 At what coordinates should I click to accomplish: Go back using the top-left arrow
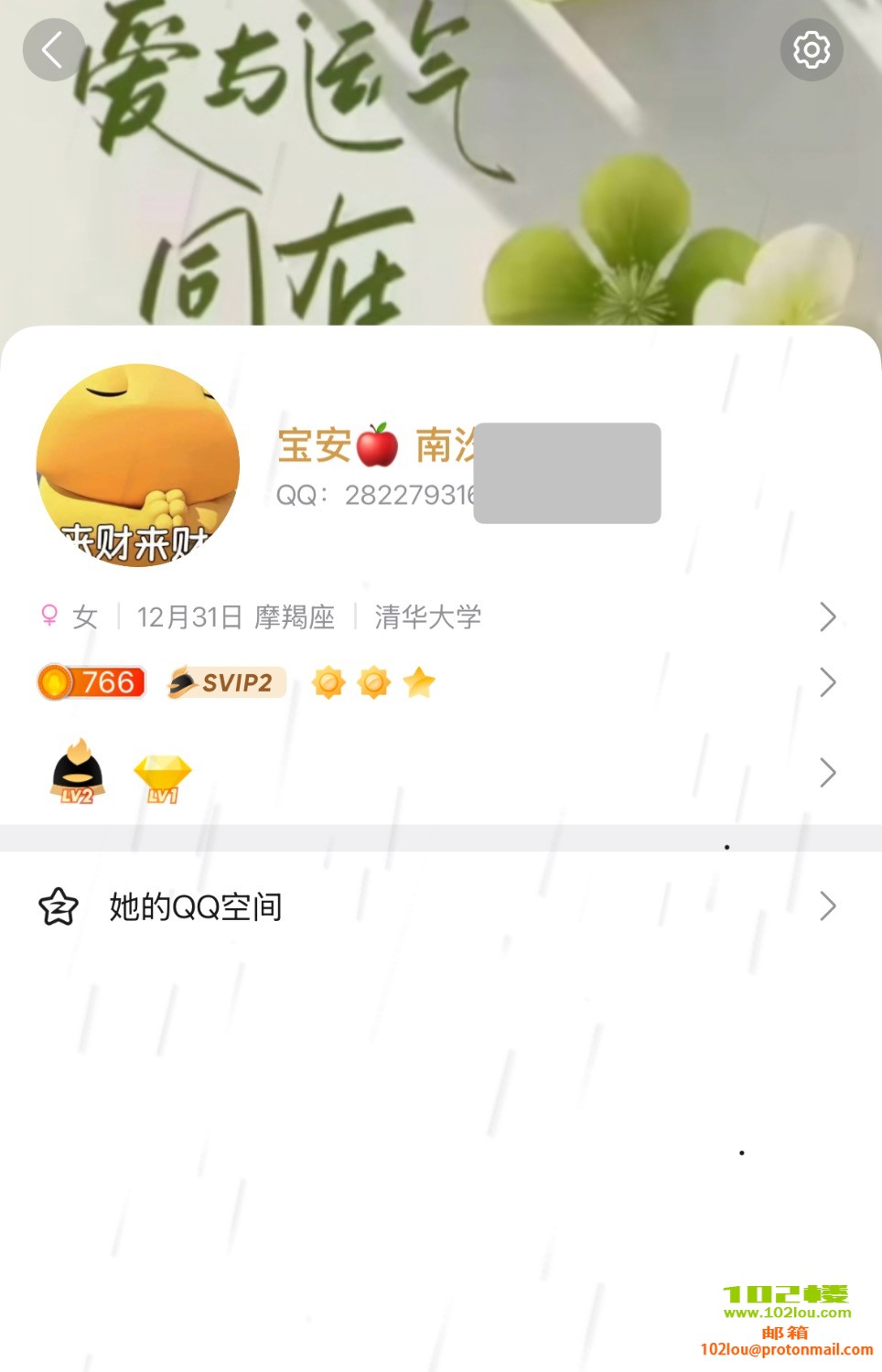point(53,50)
